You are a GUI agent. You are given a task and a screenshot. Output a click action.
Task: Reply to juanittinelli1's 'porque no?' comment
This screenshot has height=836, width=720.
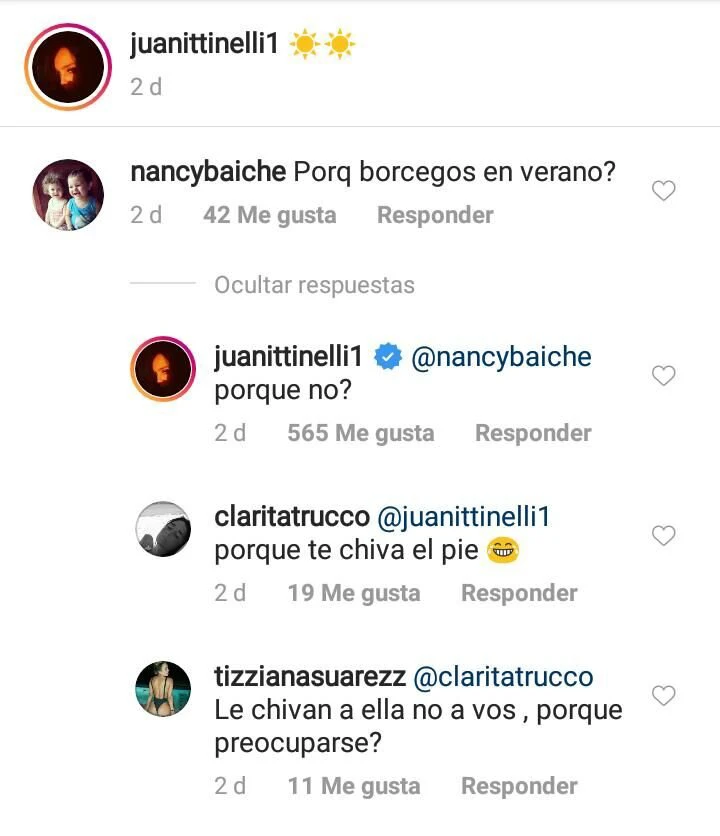click(x=532, y=433)
